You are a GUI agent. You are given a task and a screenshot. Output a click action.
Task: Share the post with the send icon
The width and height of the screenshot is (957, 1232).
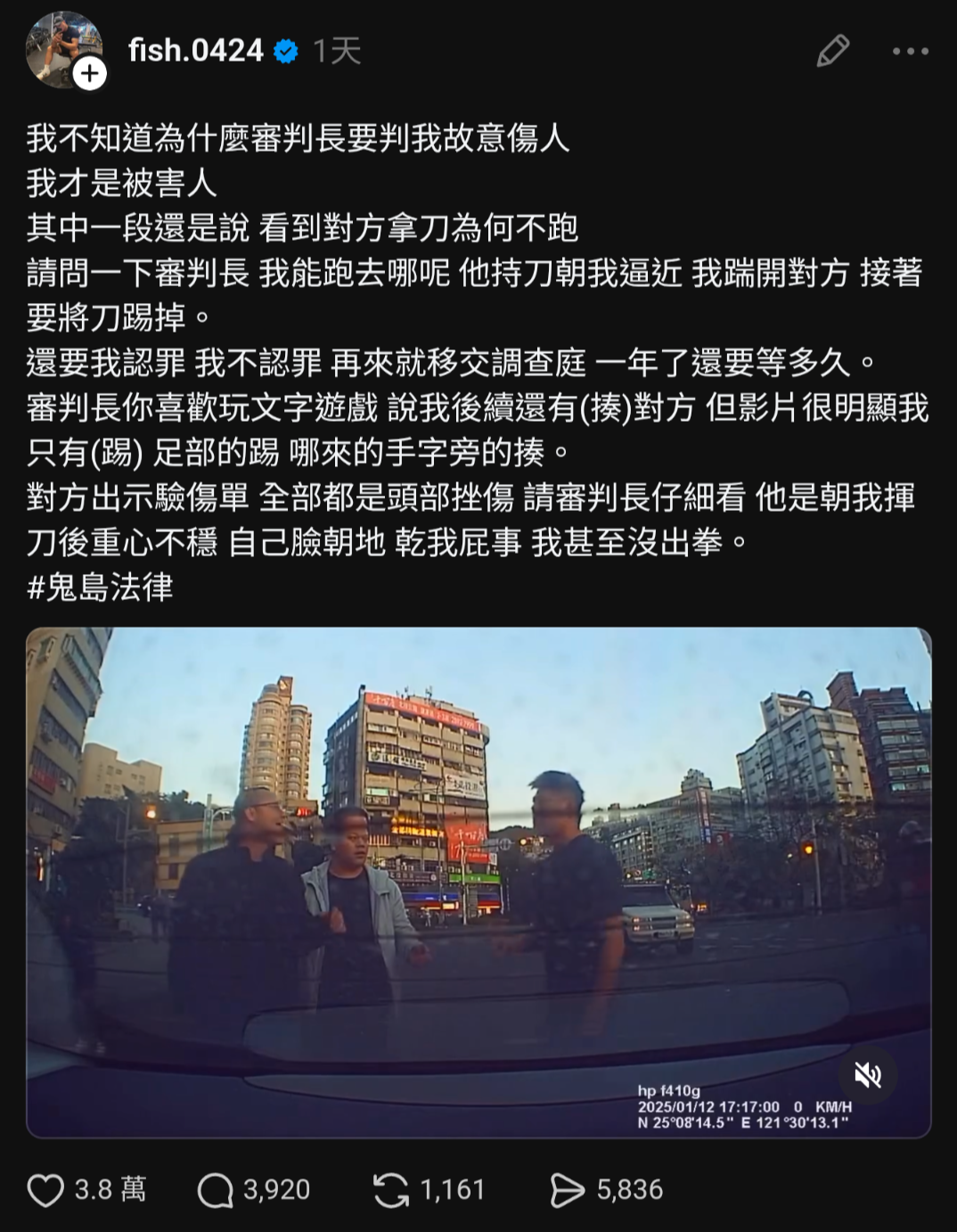tap(567, 1190)
